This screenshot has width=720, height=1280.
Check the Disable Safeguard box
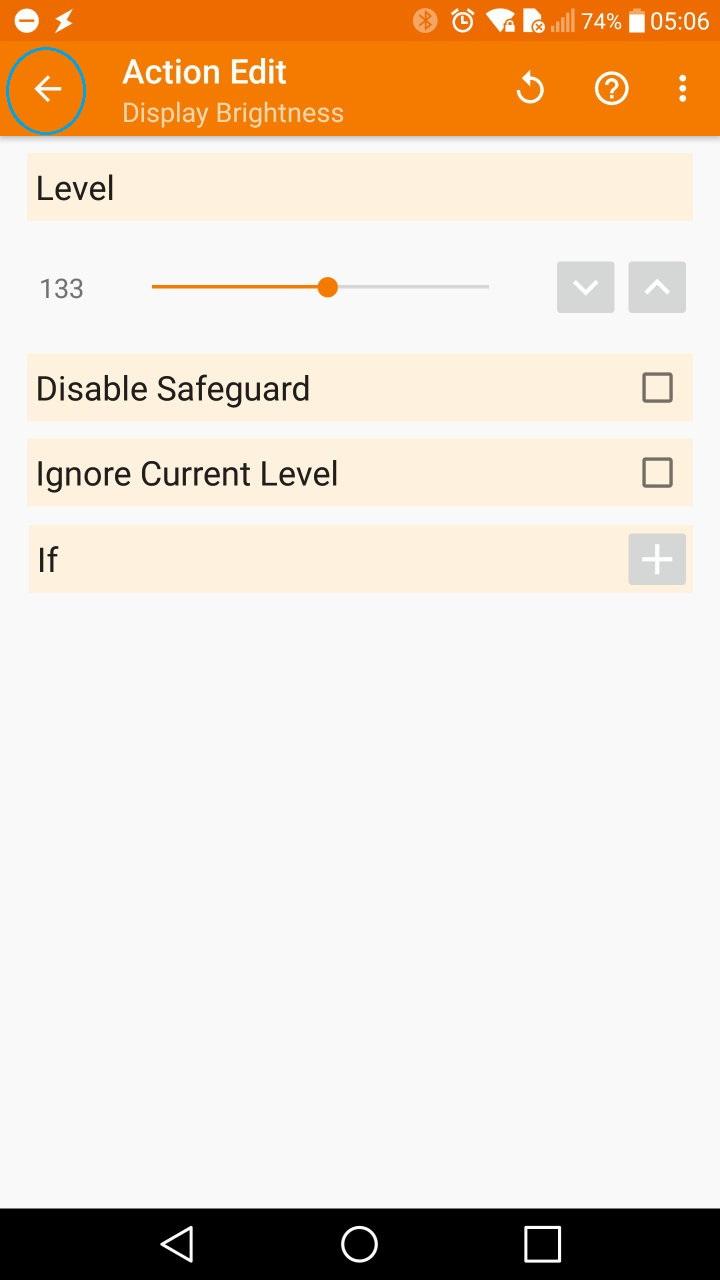657,388
